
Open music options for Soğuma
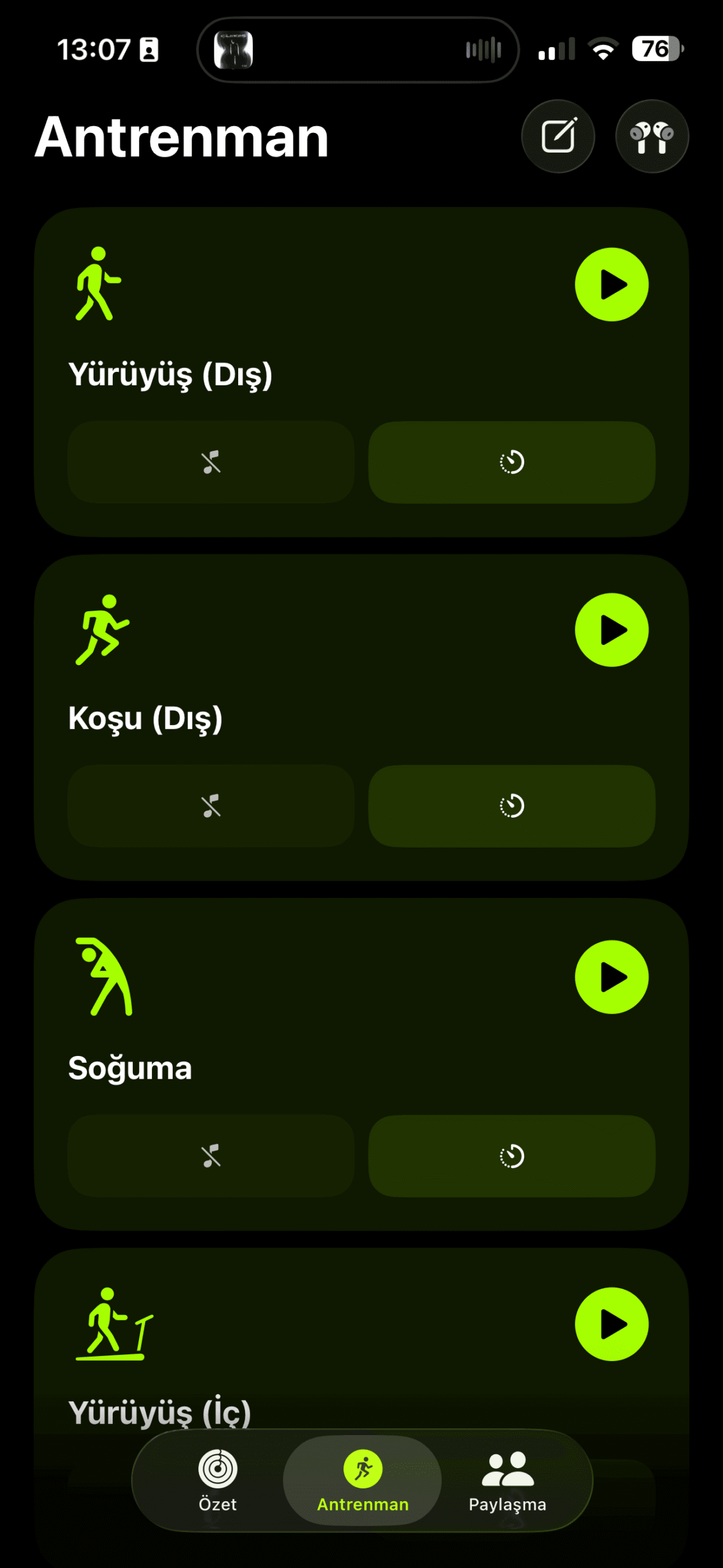[x=211, y=1156]
